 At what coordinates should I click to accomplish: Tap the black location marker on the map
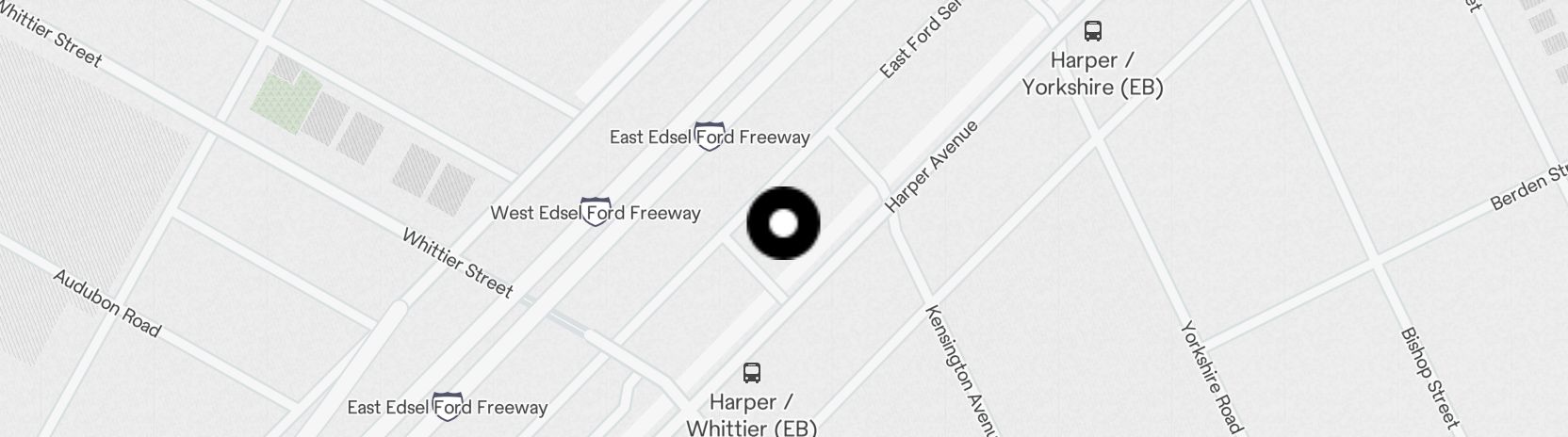[x=783, y=223]
